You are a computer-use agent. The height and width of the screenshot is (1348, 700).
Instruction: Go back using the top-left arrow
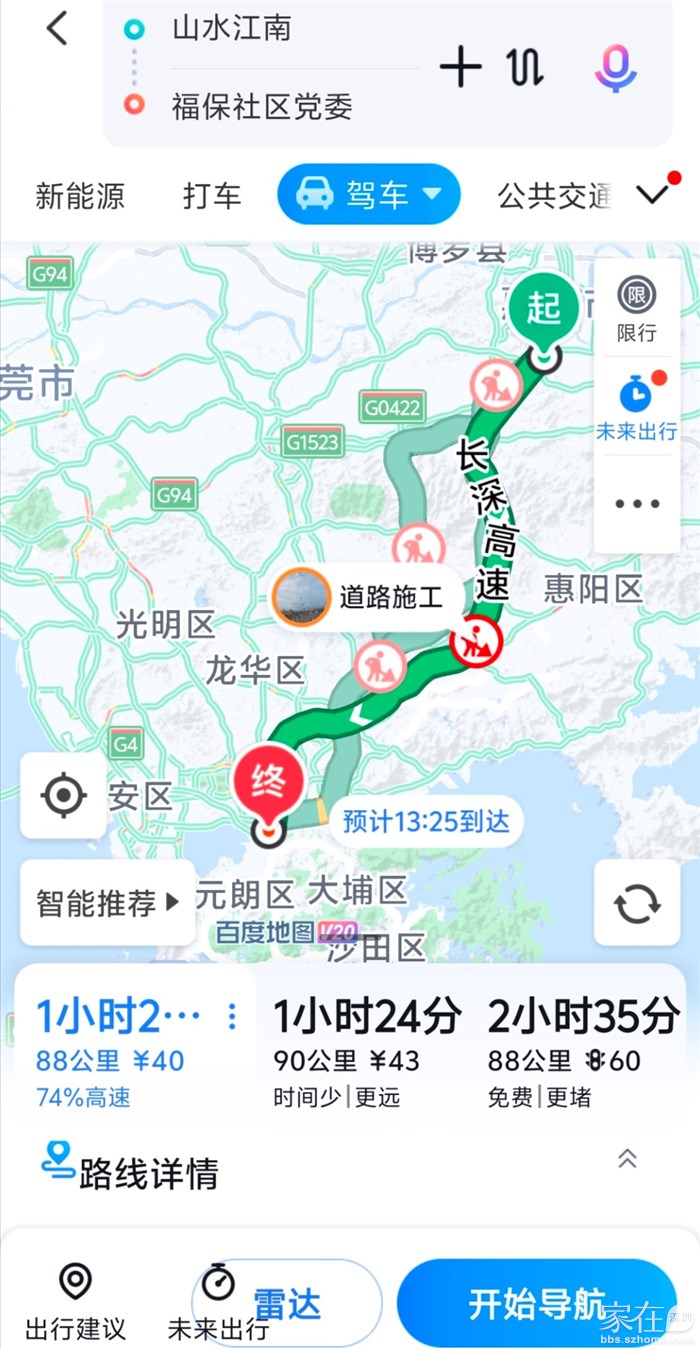(57, 29)
